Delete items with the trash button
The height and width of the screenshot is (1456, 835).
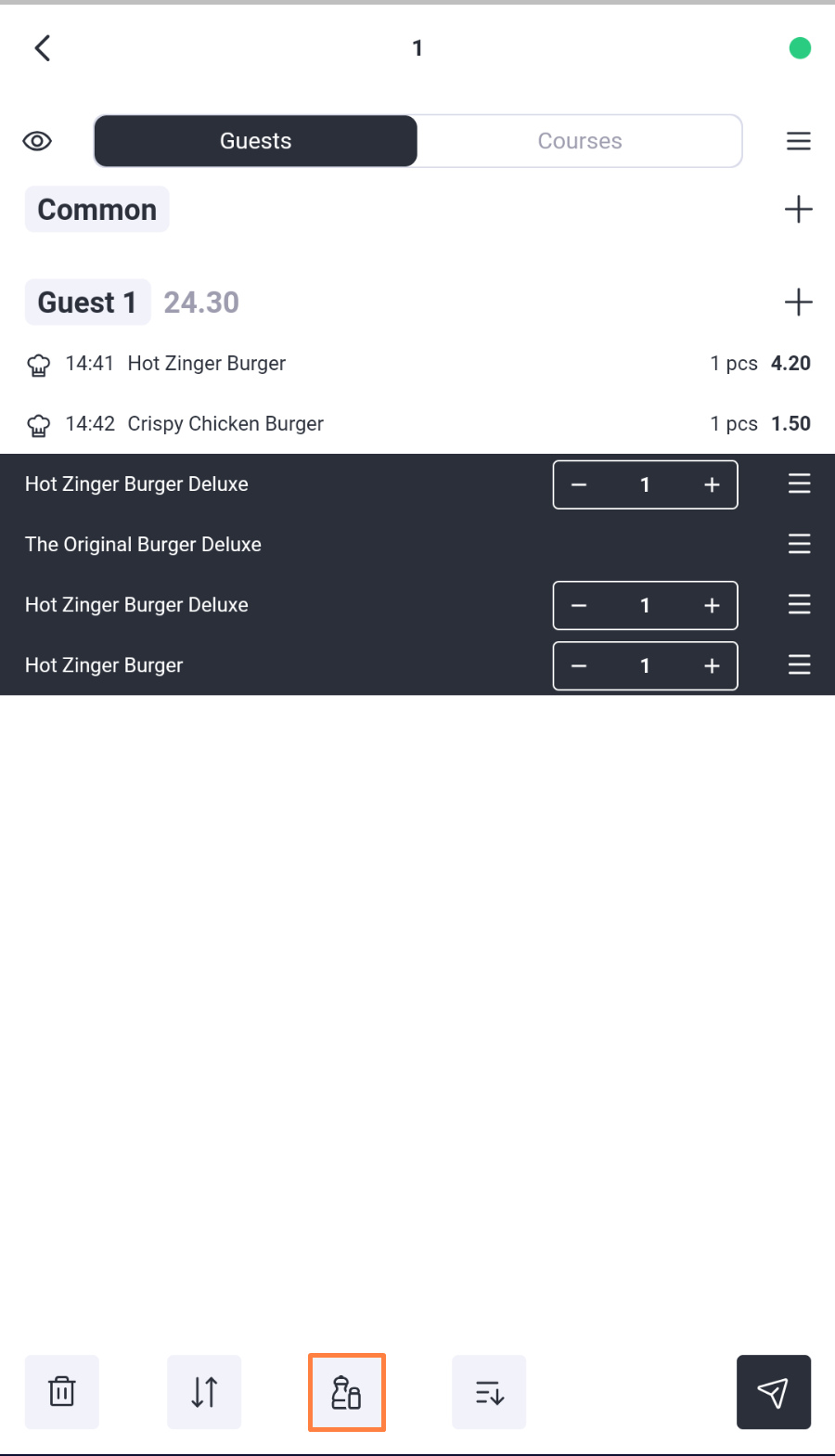pyautogui.click(x=62, y=1392)
